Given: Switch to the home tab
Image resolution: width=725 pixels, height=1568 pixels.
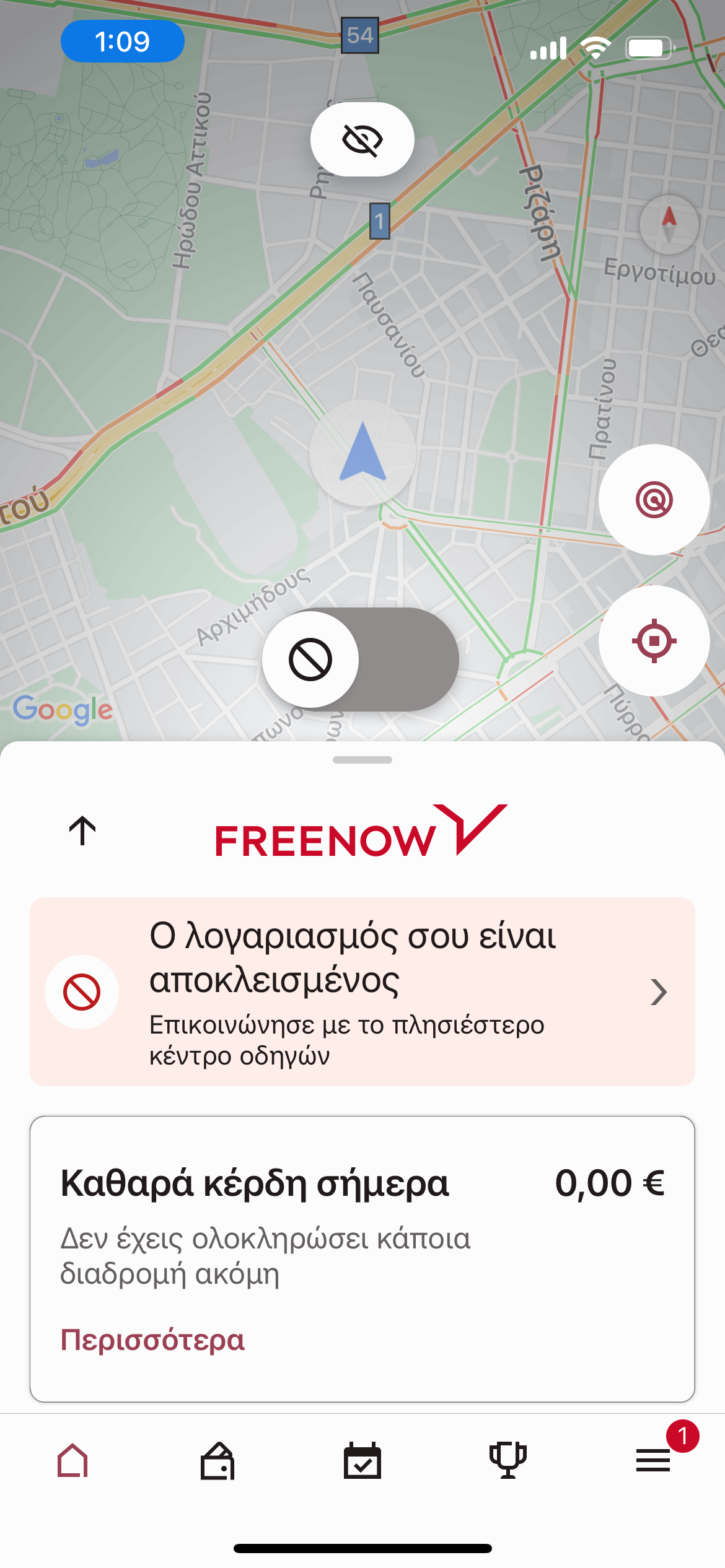Looking at the screenshot, I should pos(72,1460).
